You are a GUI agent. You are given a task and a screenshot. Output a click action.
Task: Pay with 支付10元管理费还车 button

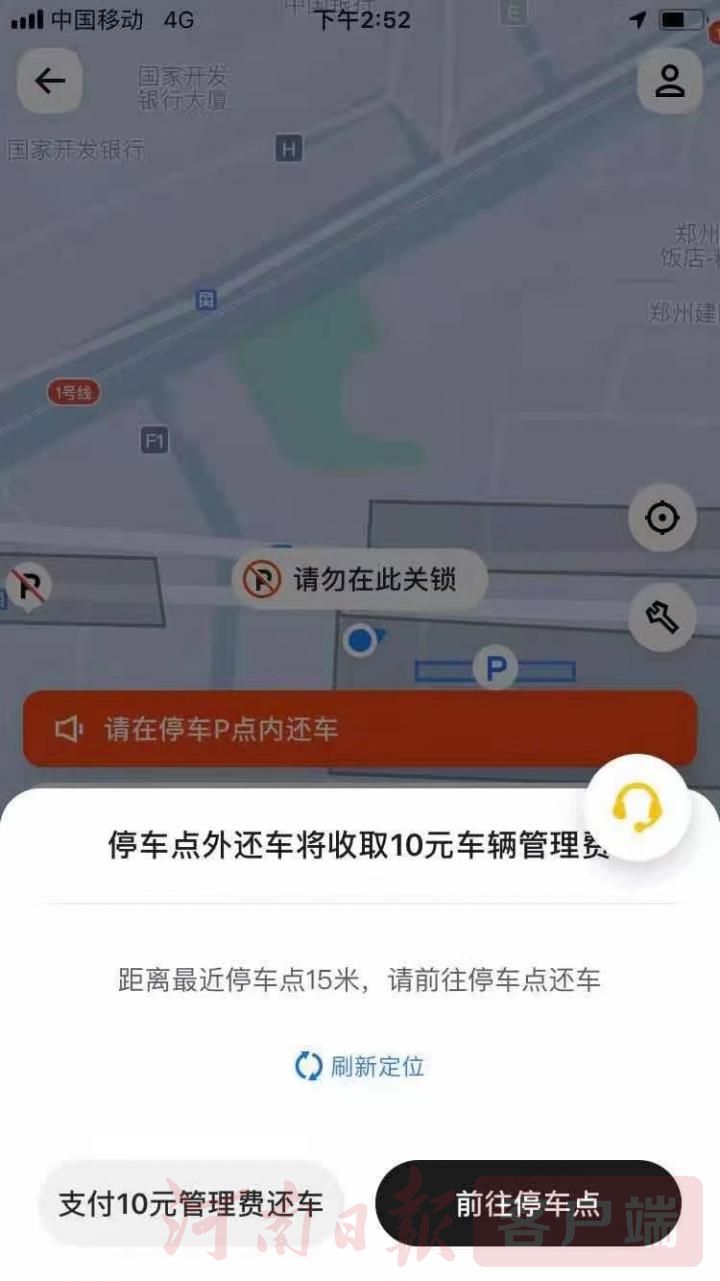pyautogui.click(x=191, y=1204)
